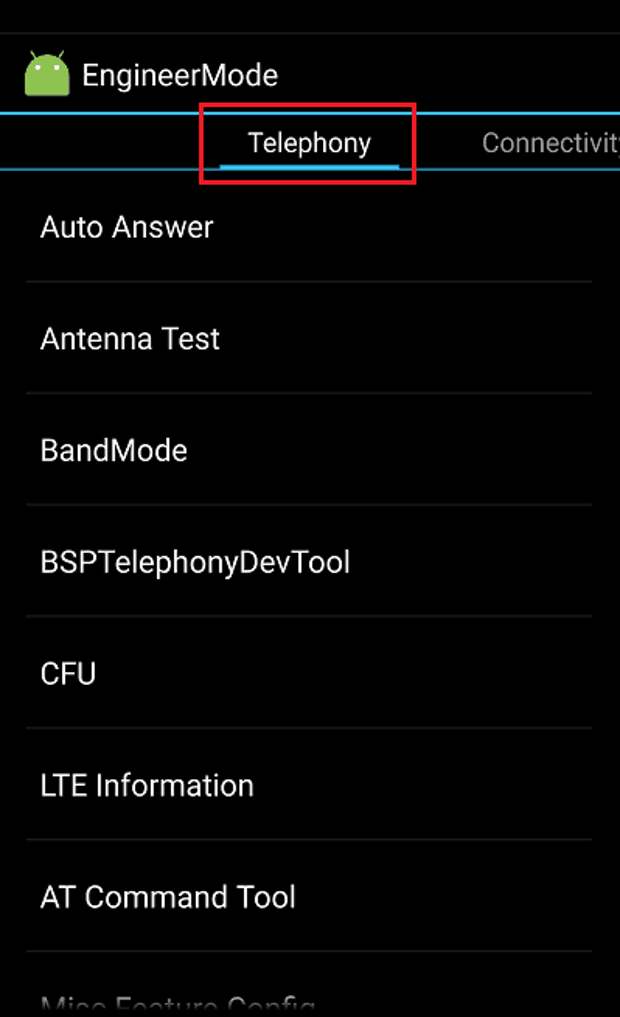Select the Telephony tab
This screenshot has height=1017, width=620.
[309, 143]
